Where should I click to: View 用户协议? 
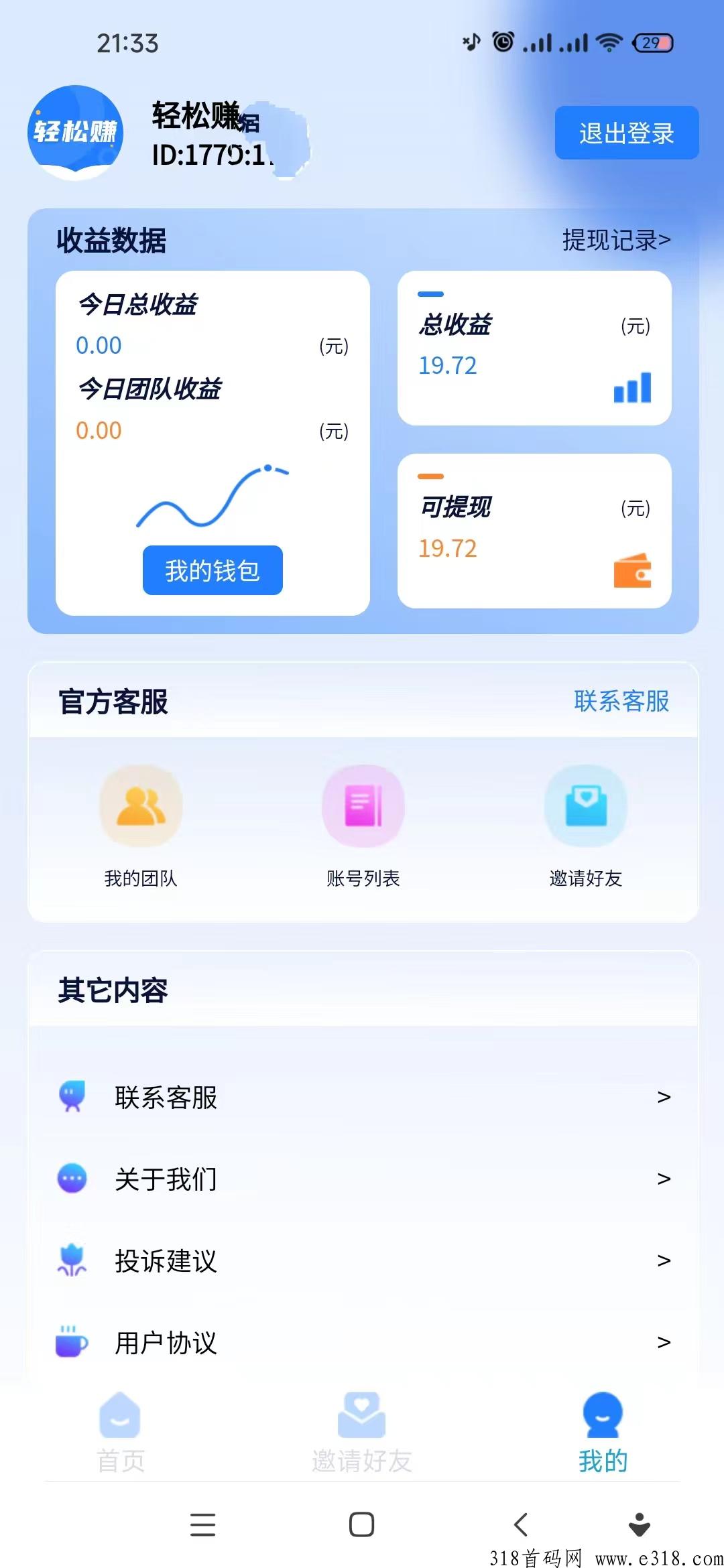pyautogui.click(x=362, y=1342)
